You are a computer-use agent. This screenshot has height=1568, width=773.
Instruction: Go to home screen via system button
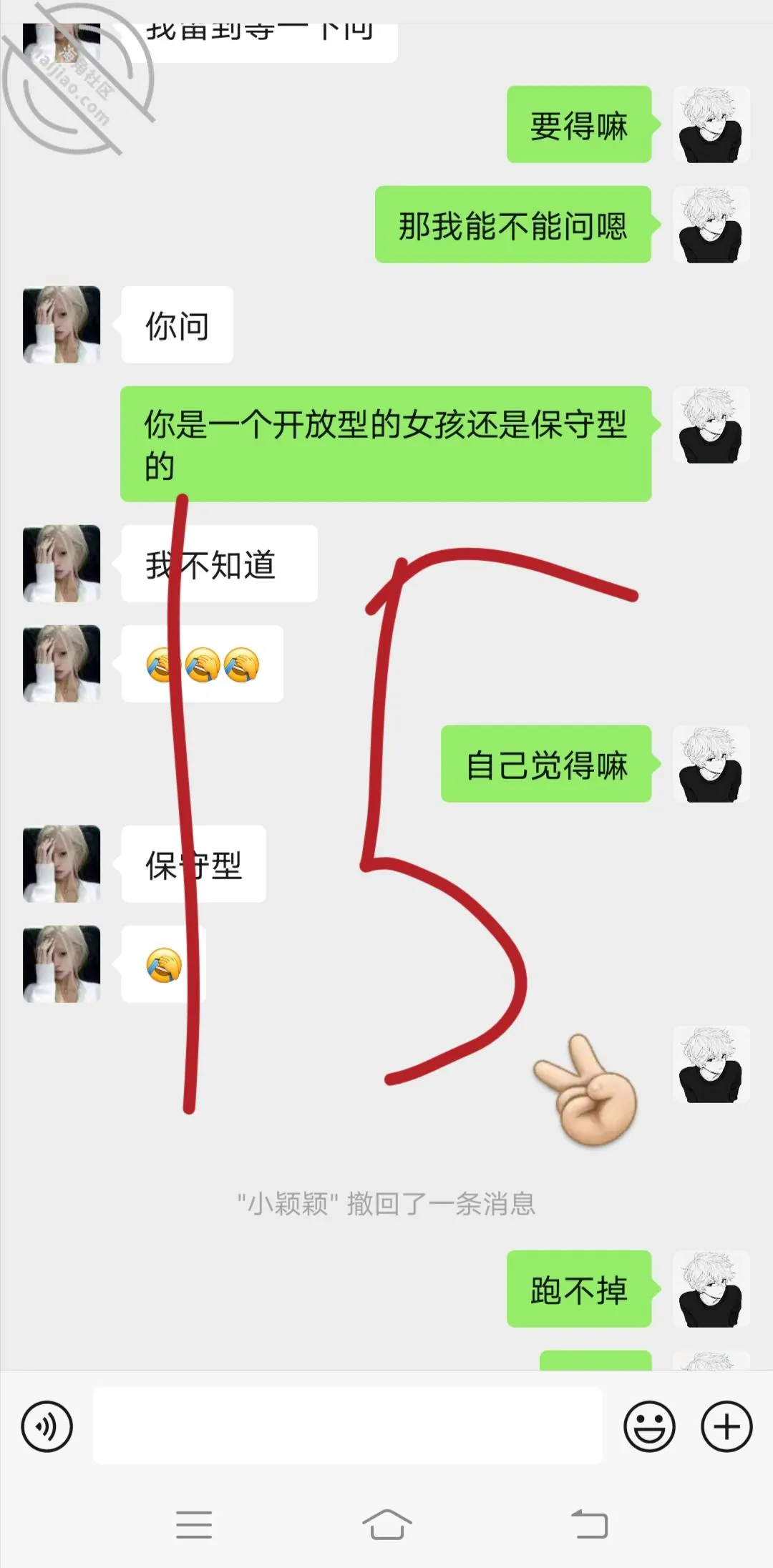pos(386,1524)
